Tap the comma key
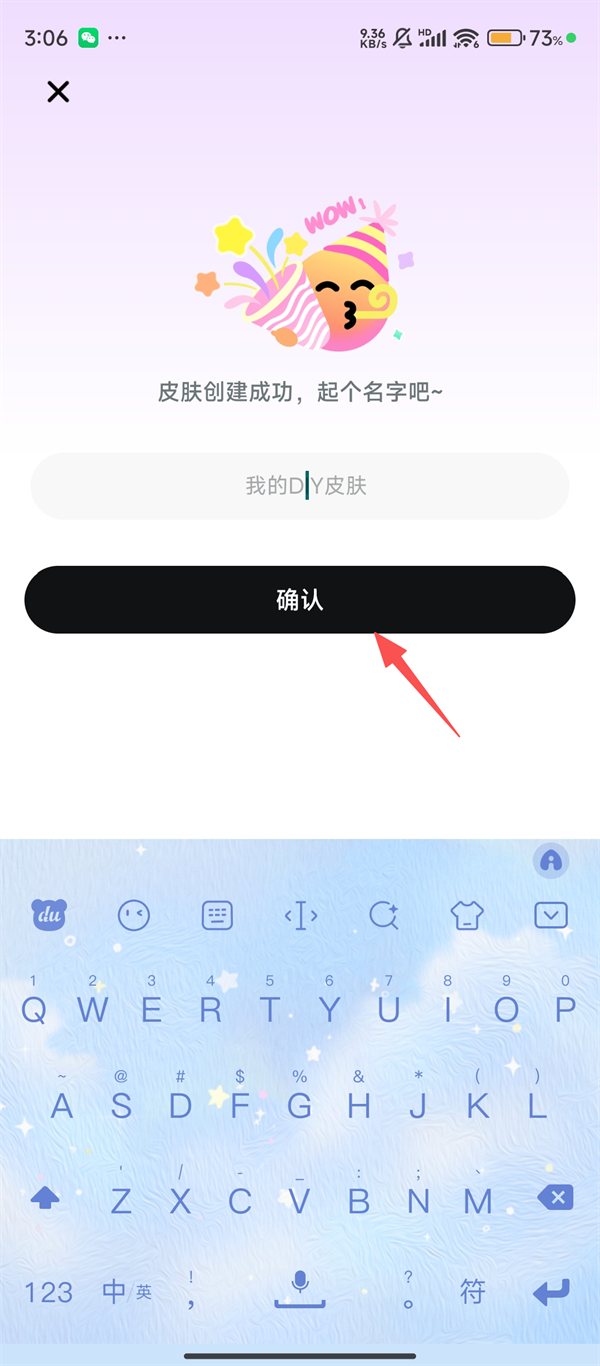 [189, 1292]
